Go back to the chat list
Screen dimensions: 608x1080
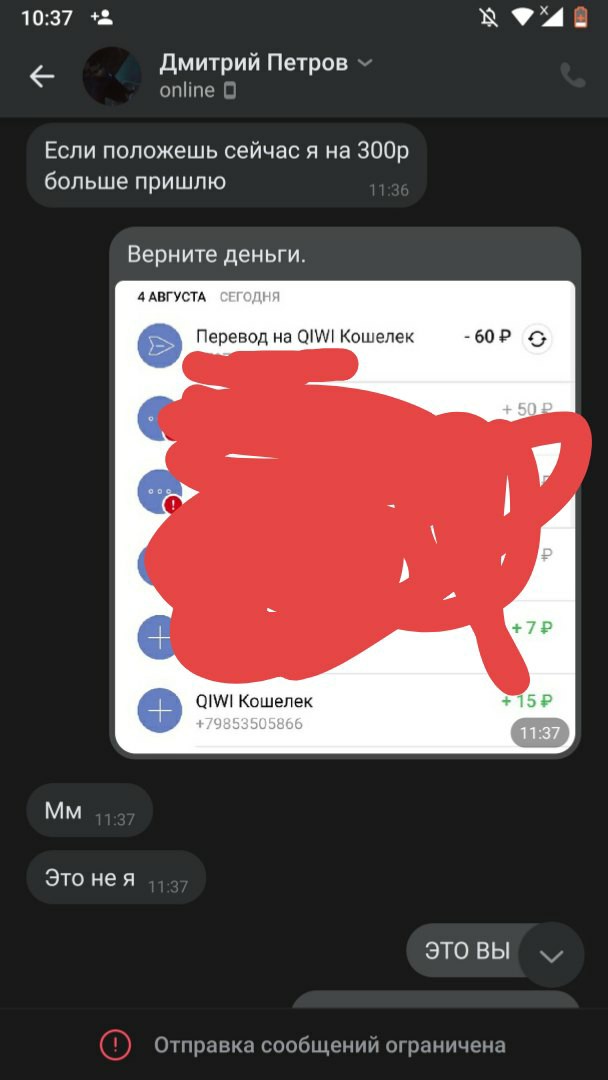click(41, 76)
